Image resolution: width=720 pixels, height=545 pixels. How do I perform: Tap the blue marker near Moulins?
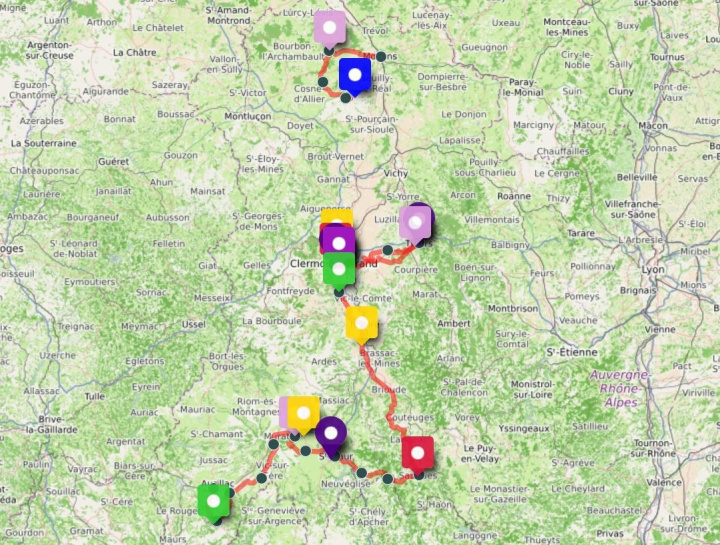click(354, 74)
